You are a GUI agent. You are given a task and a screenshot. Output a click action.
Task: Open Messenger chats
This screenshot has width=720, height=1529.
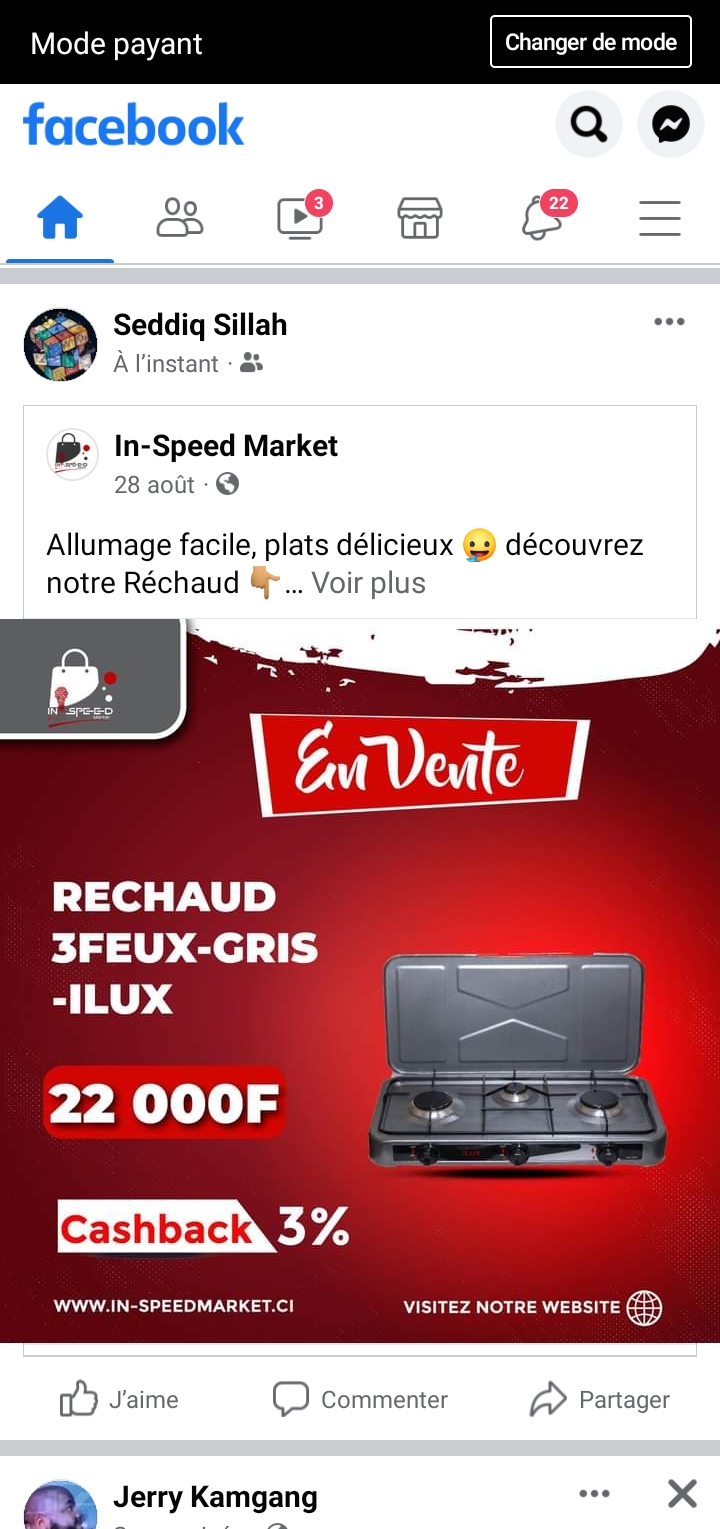(670, 124)
